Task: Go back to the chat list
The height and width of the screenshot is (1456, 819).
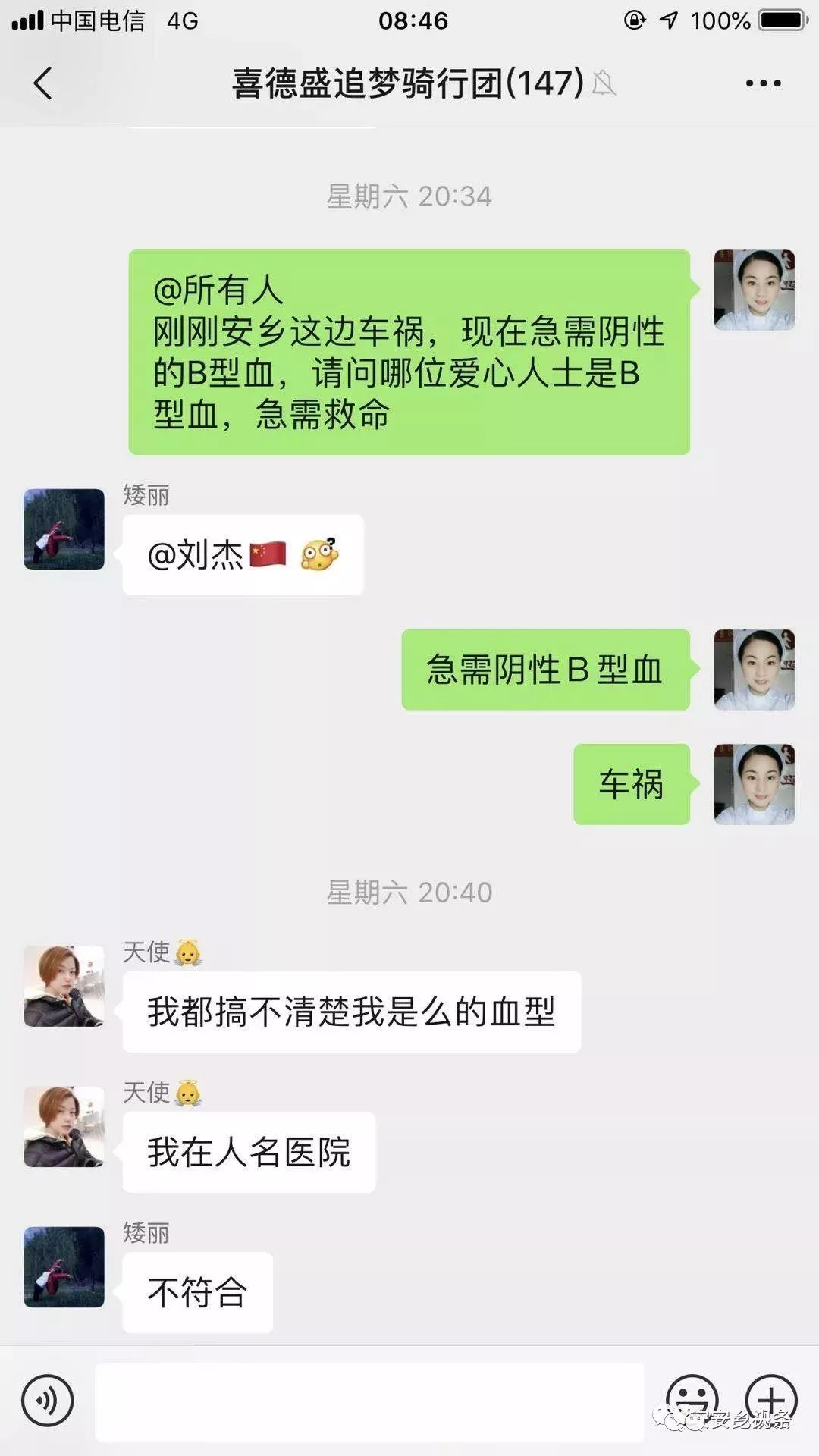Action: [x=43, y=83]
